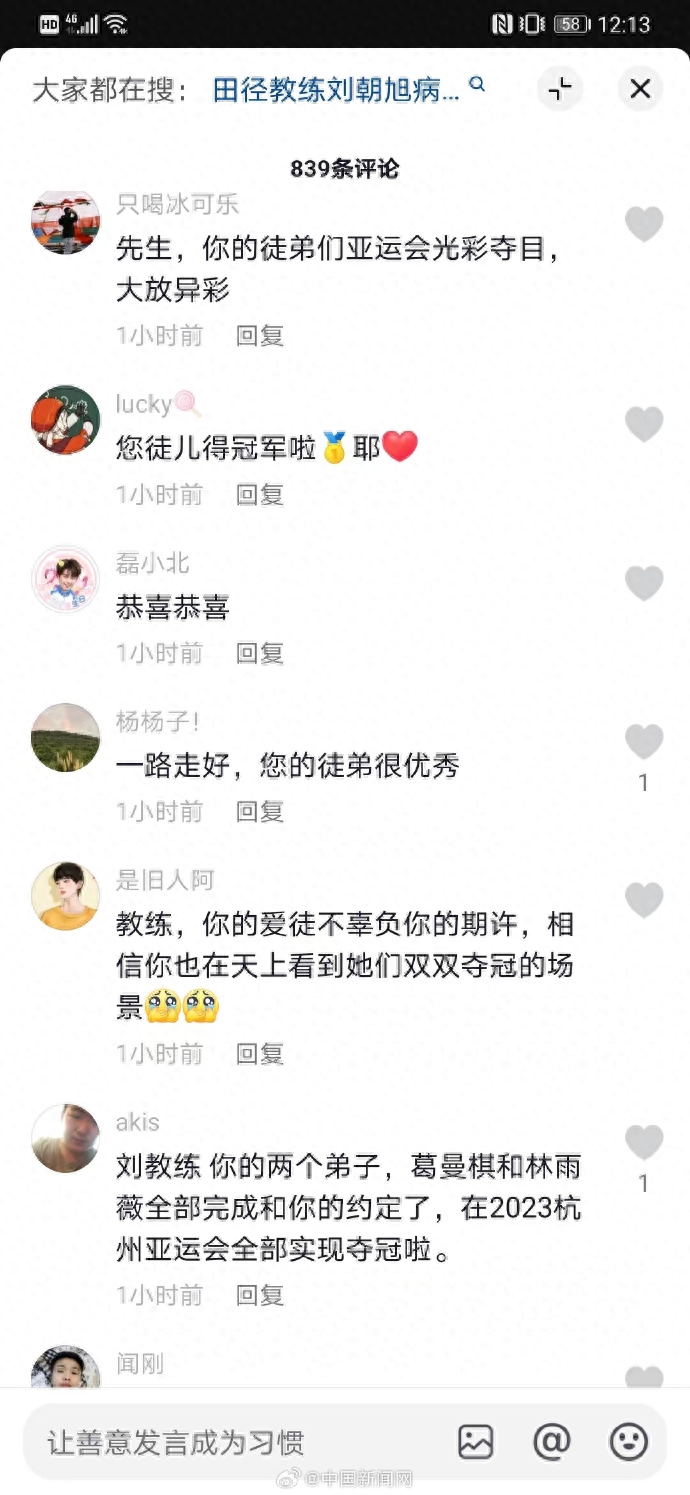Screen dimensions: 690x1495
Task: Reply to 只喝冰可乐's comment
Action: pos(260,336)
